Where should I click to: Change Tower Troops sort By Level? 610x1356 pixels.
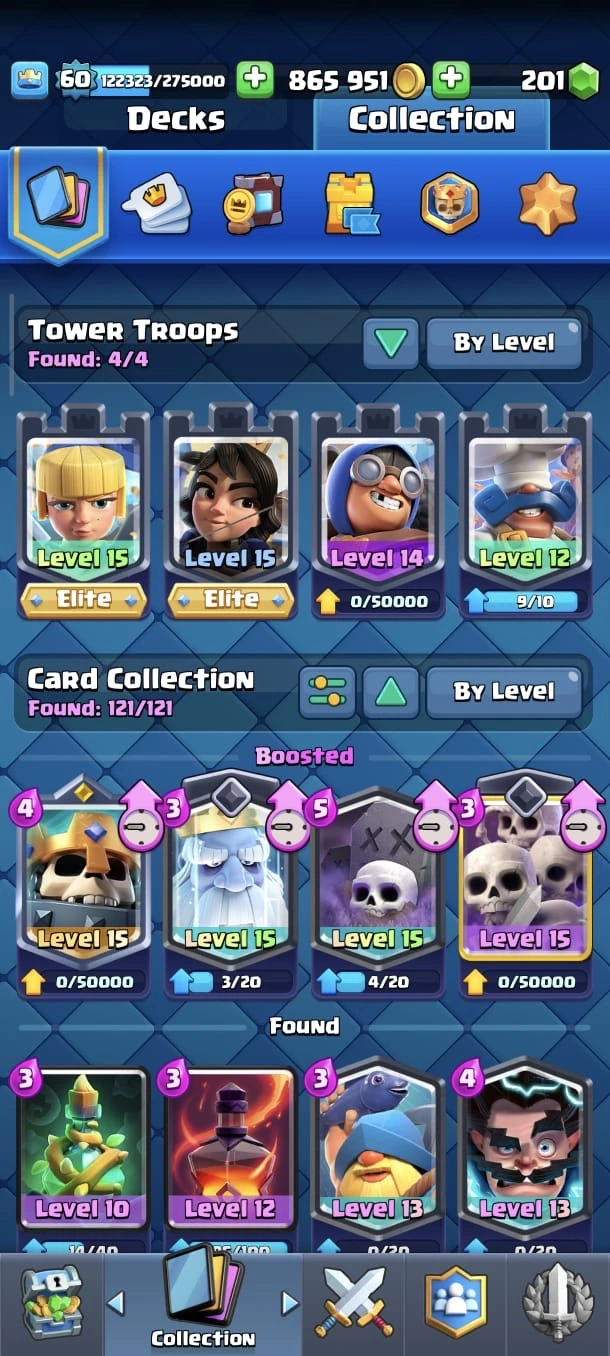point(504,343)
